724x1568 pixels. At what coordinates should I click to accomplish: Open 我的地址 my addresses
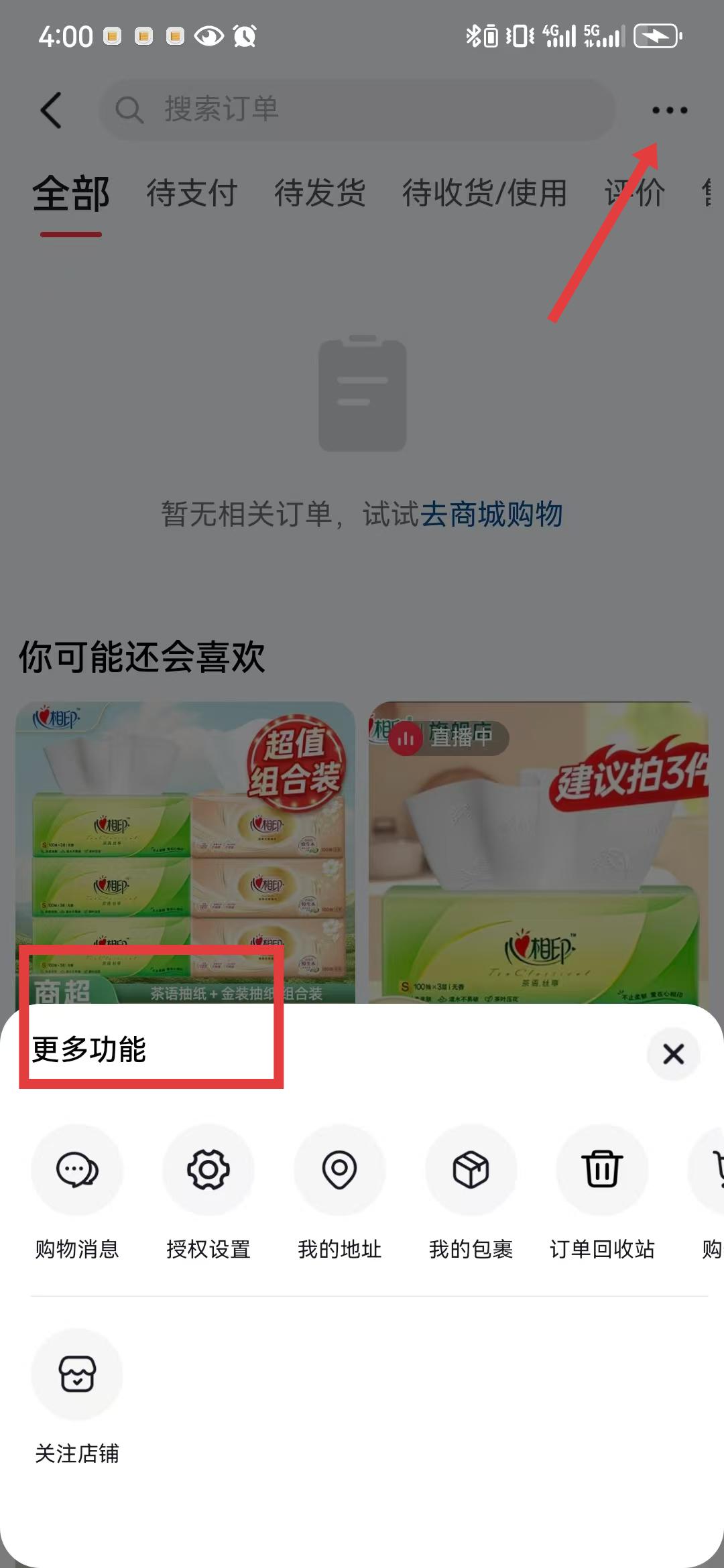[x=340, y=1170]
